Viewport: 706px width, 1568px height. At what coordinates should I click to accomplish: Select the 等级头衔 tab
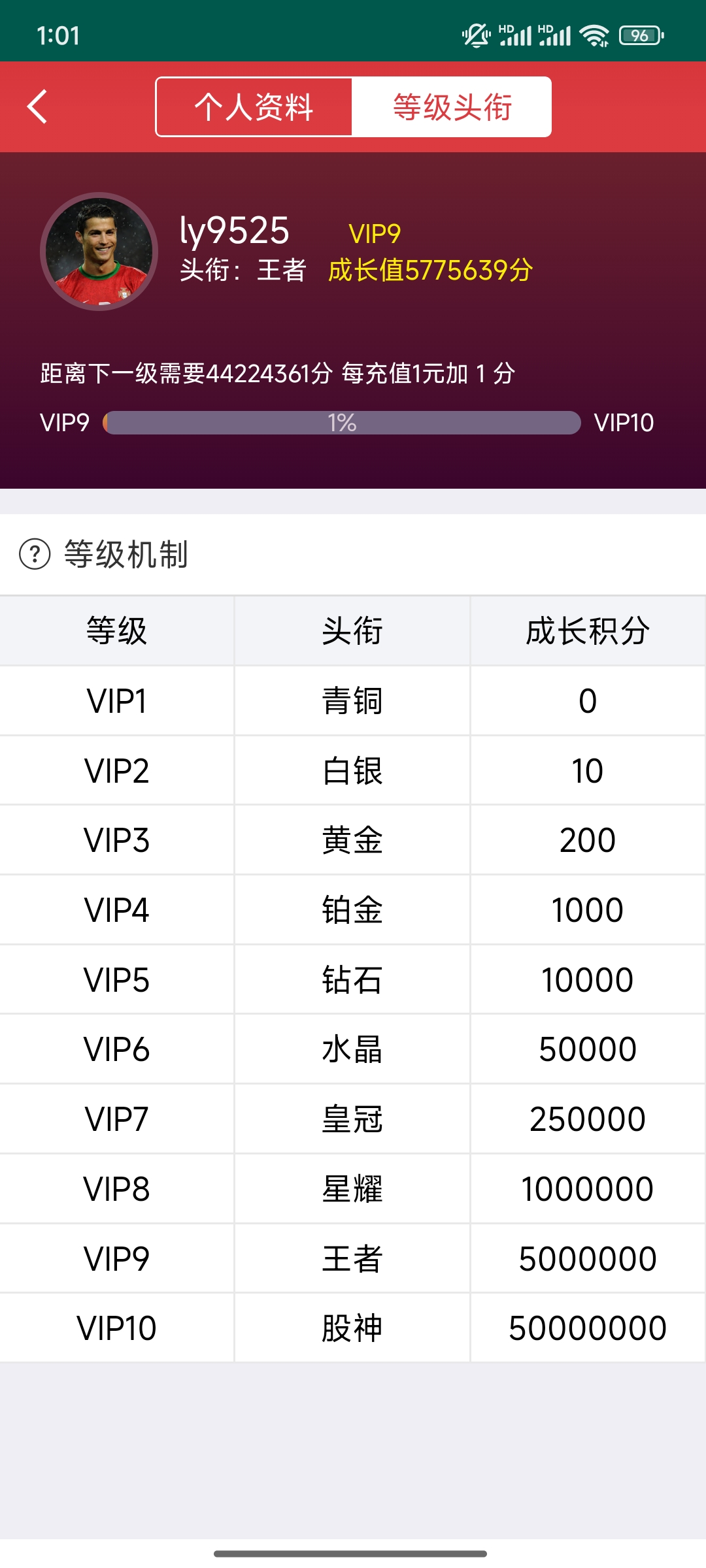[452, 107]
